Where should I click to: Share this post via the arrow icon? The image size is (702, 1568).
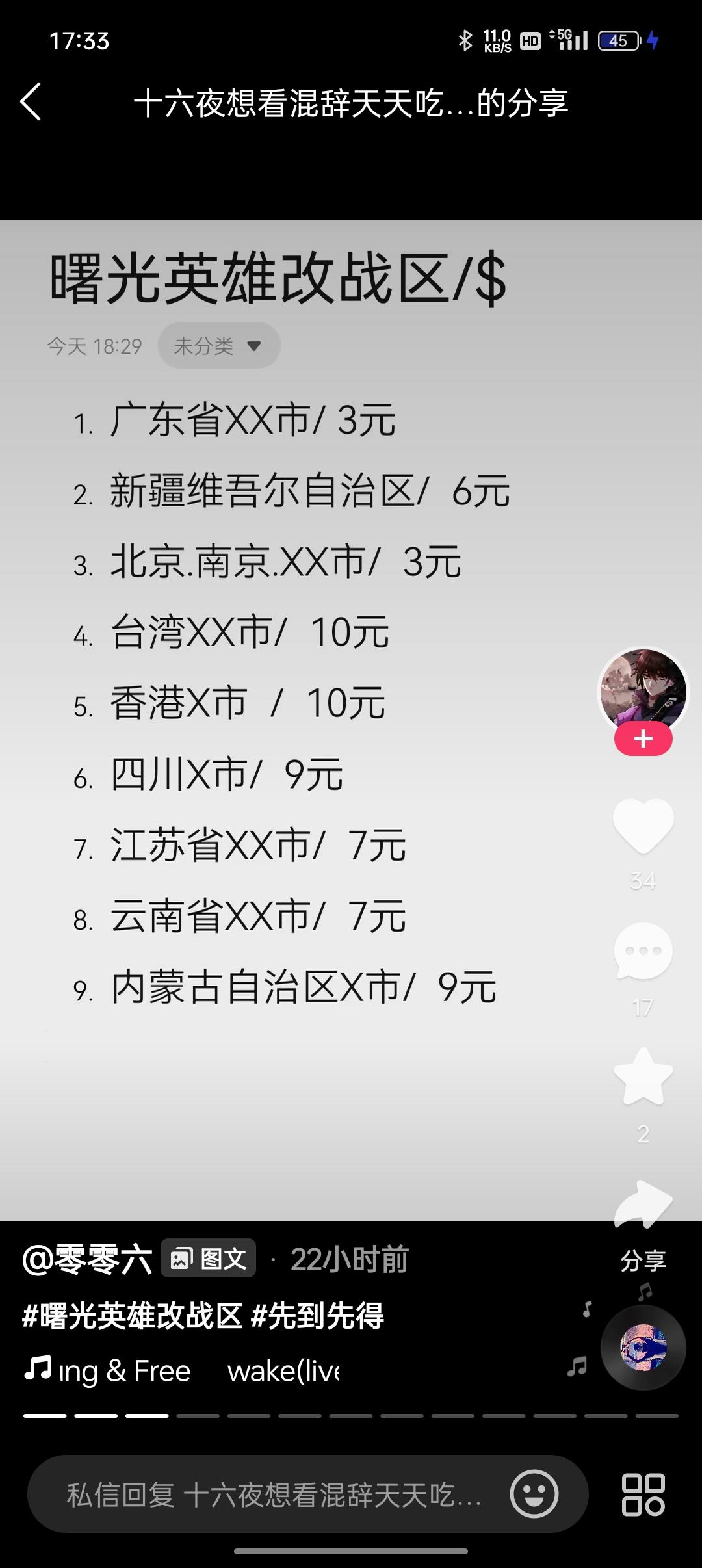[x=643, y=1204]
